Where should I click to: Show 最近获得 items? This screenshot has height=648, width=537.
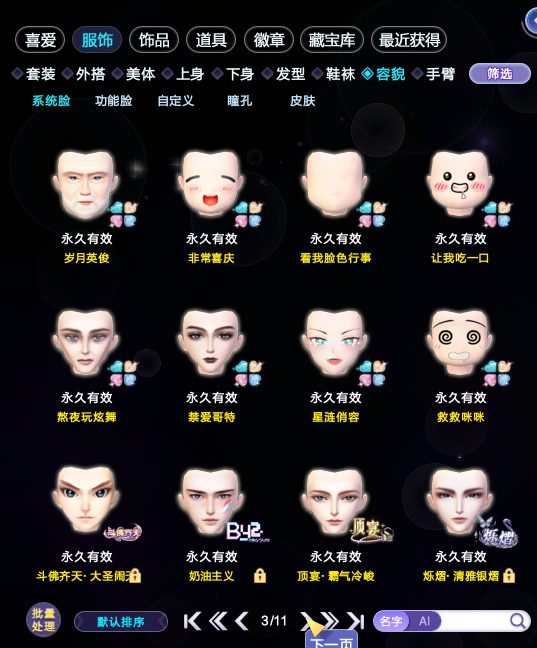tap(409, 40)
